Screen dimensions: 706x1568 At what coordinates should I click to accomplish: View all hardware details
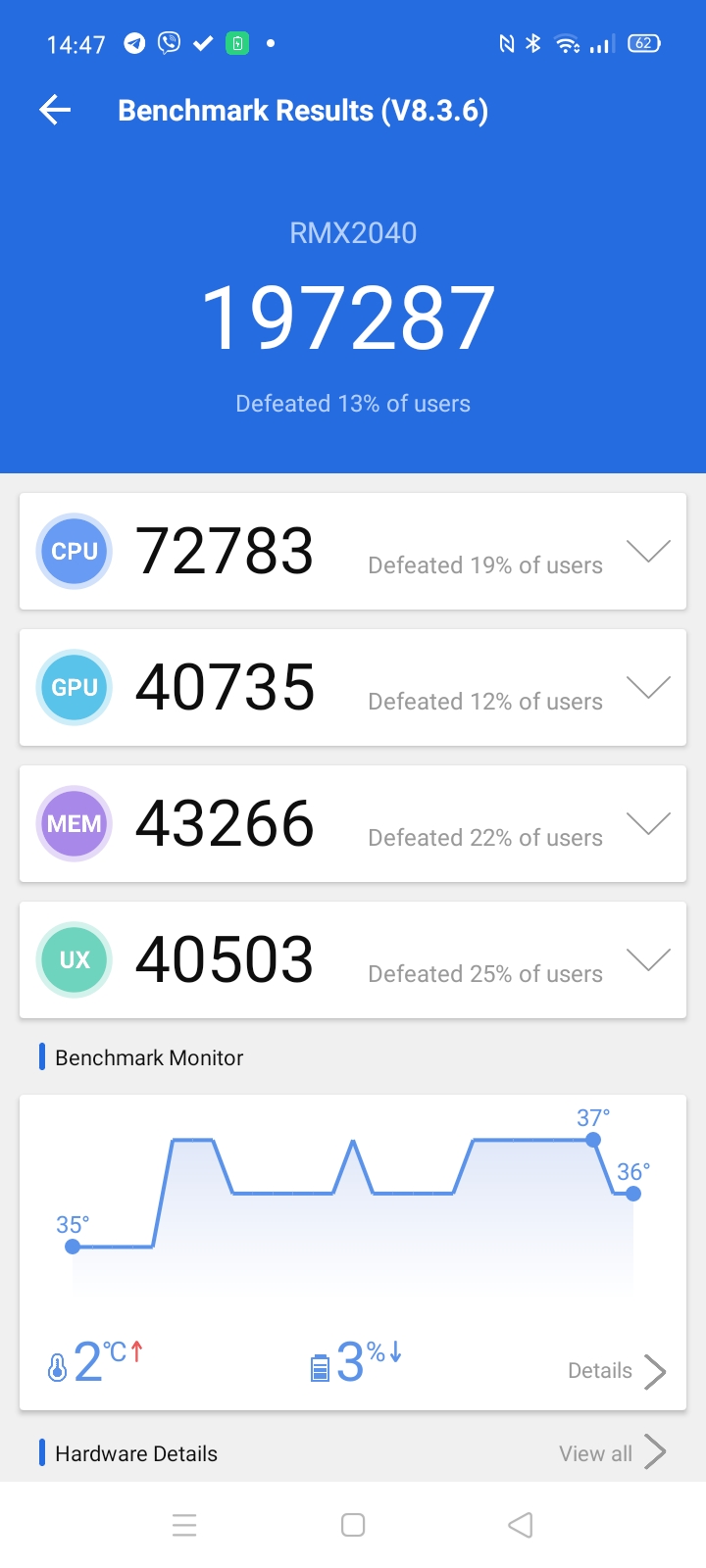pos(613,1453)
